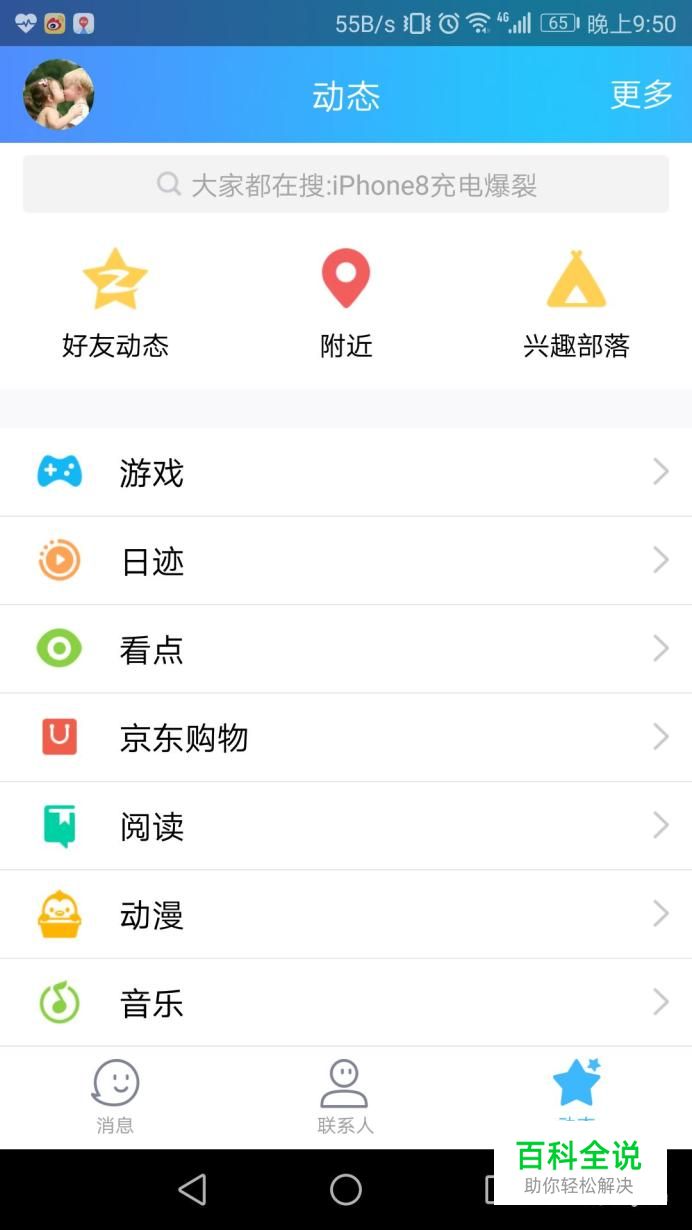Open the 游戏 row
This screenshot has width=692, height=1230.
coord(346,472)
